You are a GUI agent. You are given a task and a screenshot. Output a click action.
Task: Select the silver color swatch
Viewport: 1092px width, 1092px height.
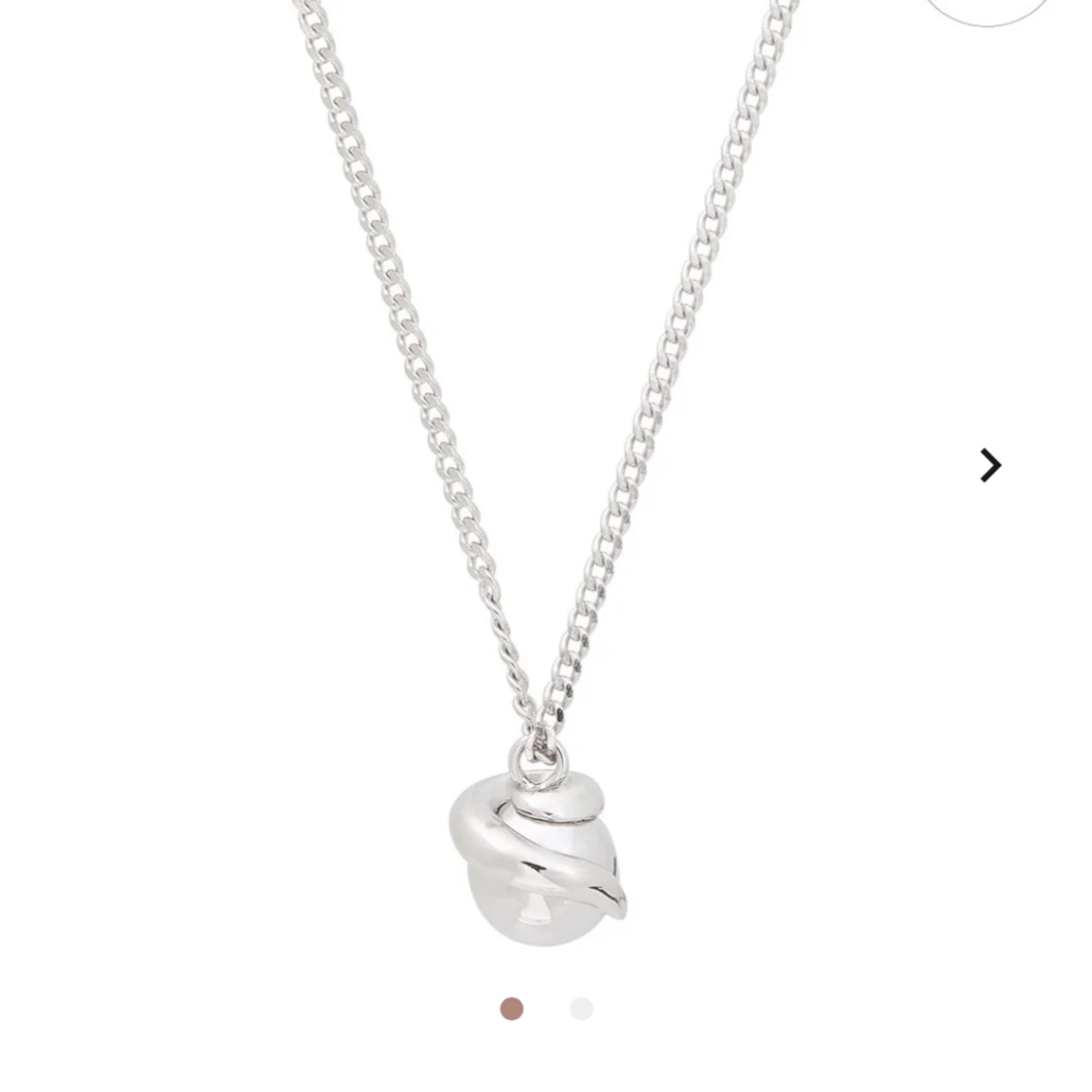pyautogui.click(x=581, y=1009)
